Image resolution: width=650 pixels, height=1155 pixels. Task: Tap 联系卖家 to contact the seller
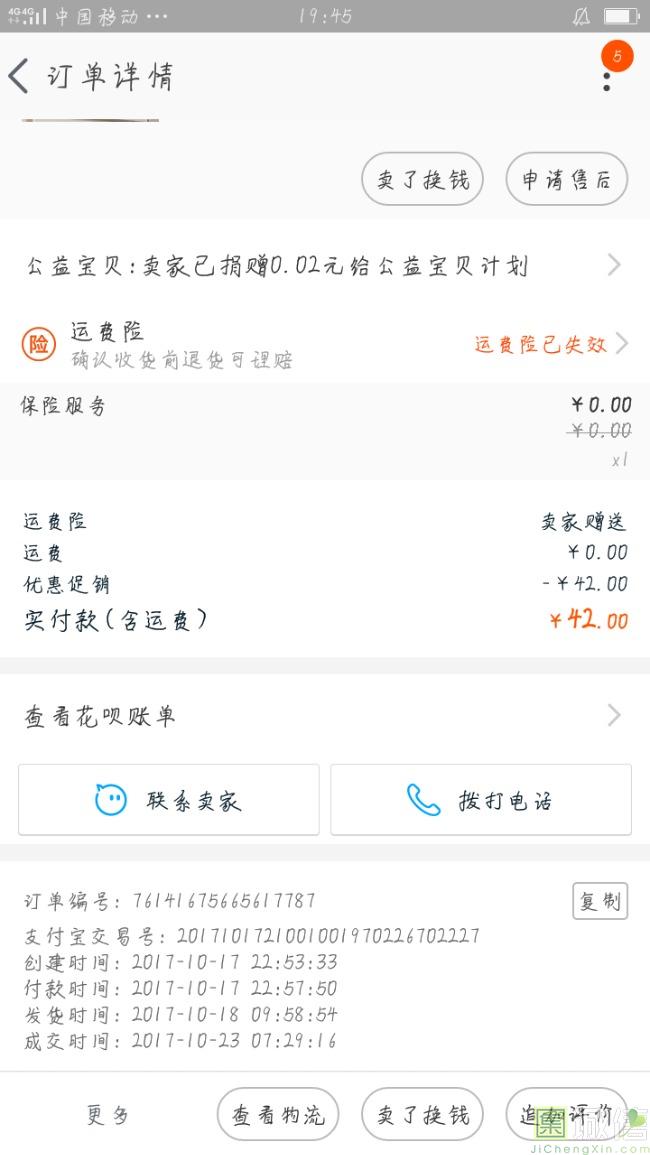click(169, 800)
